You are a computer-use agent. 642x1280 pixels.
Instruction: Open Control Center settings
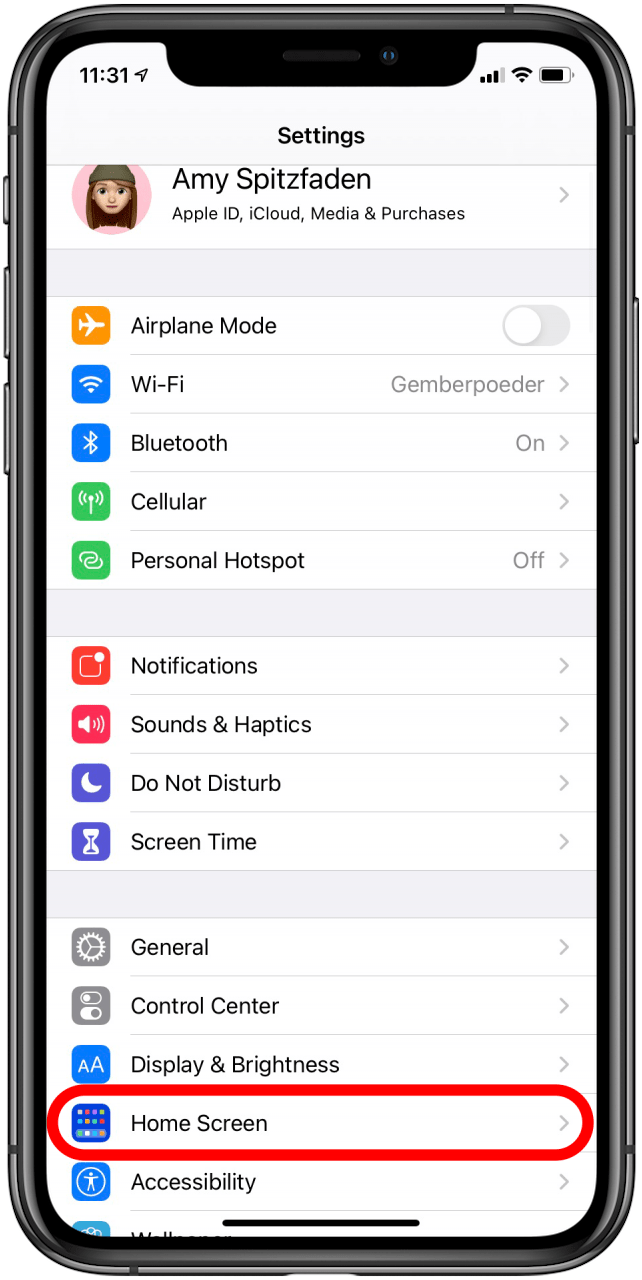click(320, 1006)
